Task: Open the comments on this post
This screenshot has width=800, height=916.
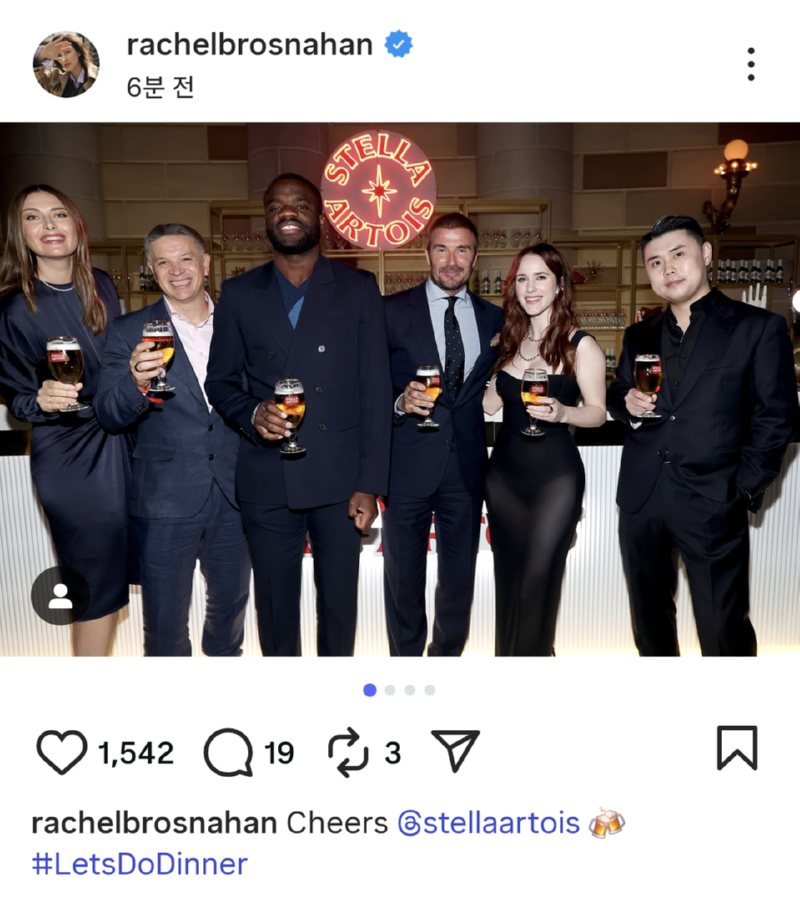Action: click(x=228, y=752)
